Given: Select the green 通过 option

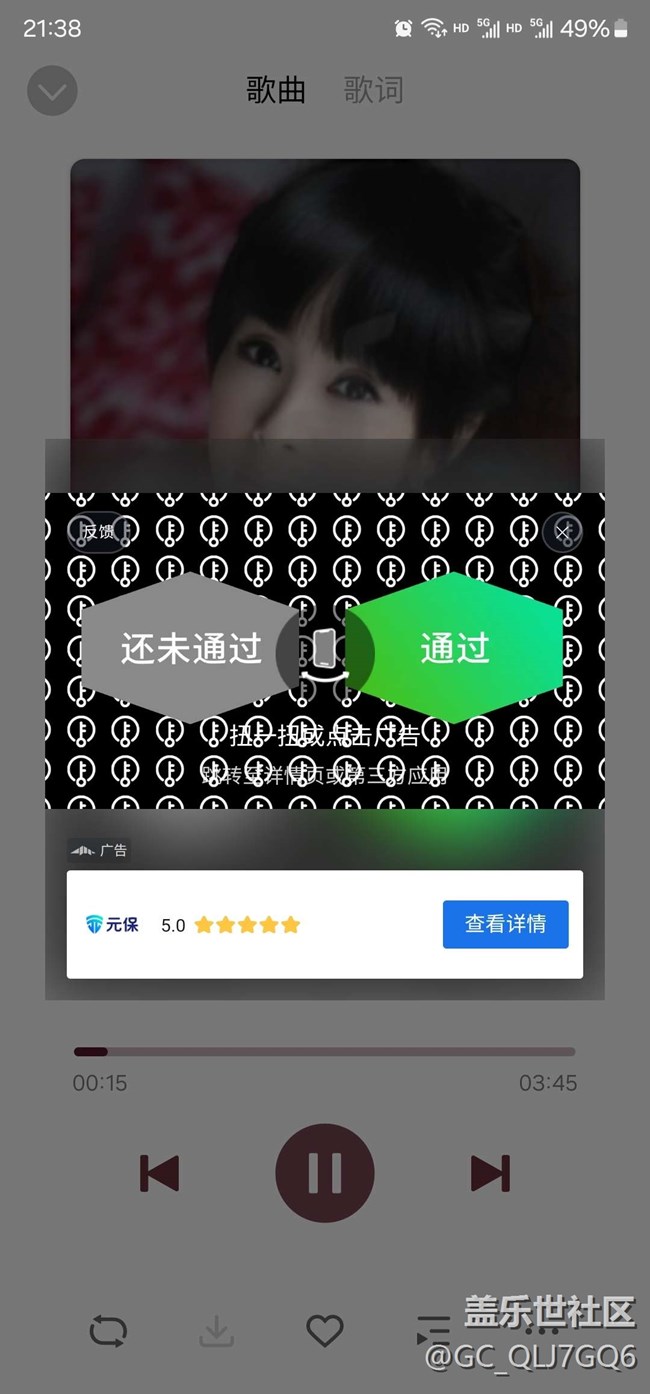Looking at the screenshot, I should pyautogui.click(x=455, y=648).
